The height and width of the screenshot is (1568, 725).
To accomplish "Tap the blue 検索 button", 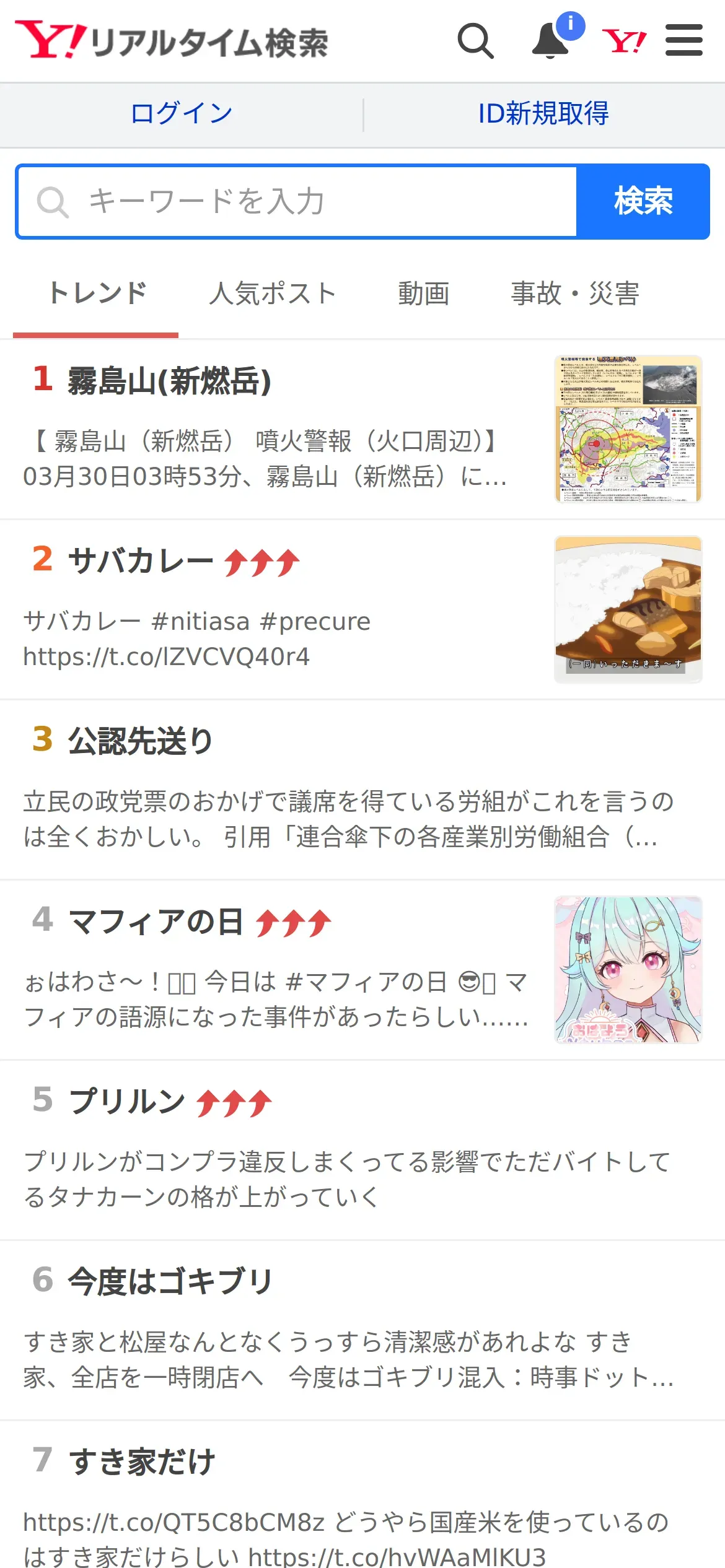I will (x=643, y=202).
